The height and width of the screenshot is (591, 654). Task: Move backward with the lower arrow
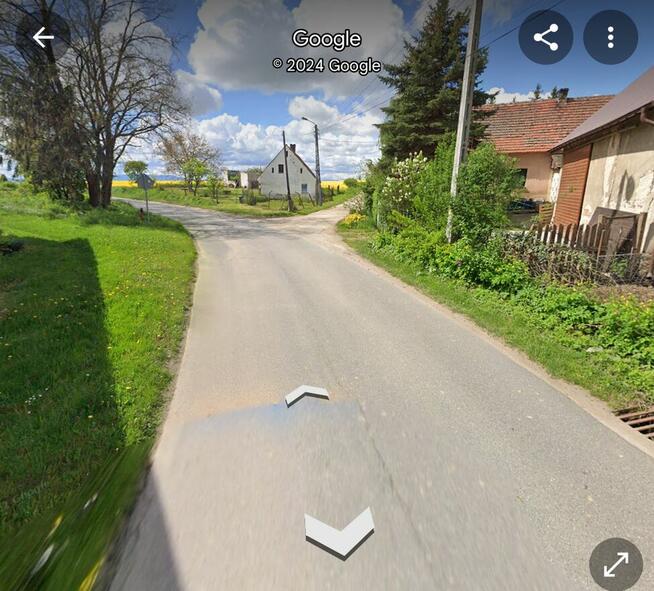click(x=340, y=534)
